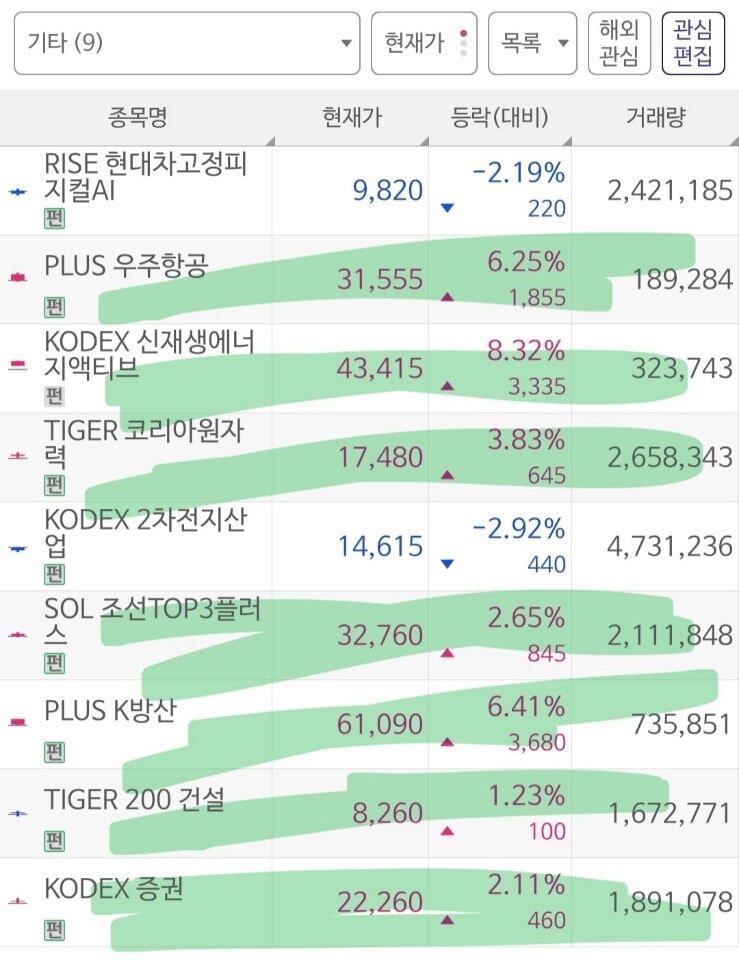Tap the 현재가 view switch button

(424, 43)
